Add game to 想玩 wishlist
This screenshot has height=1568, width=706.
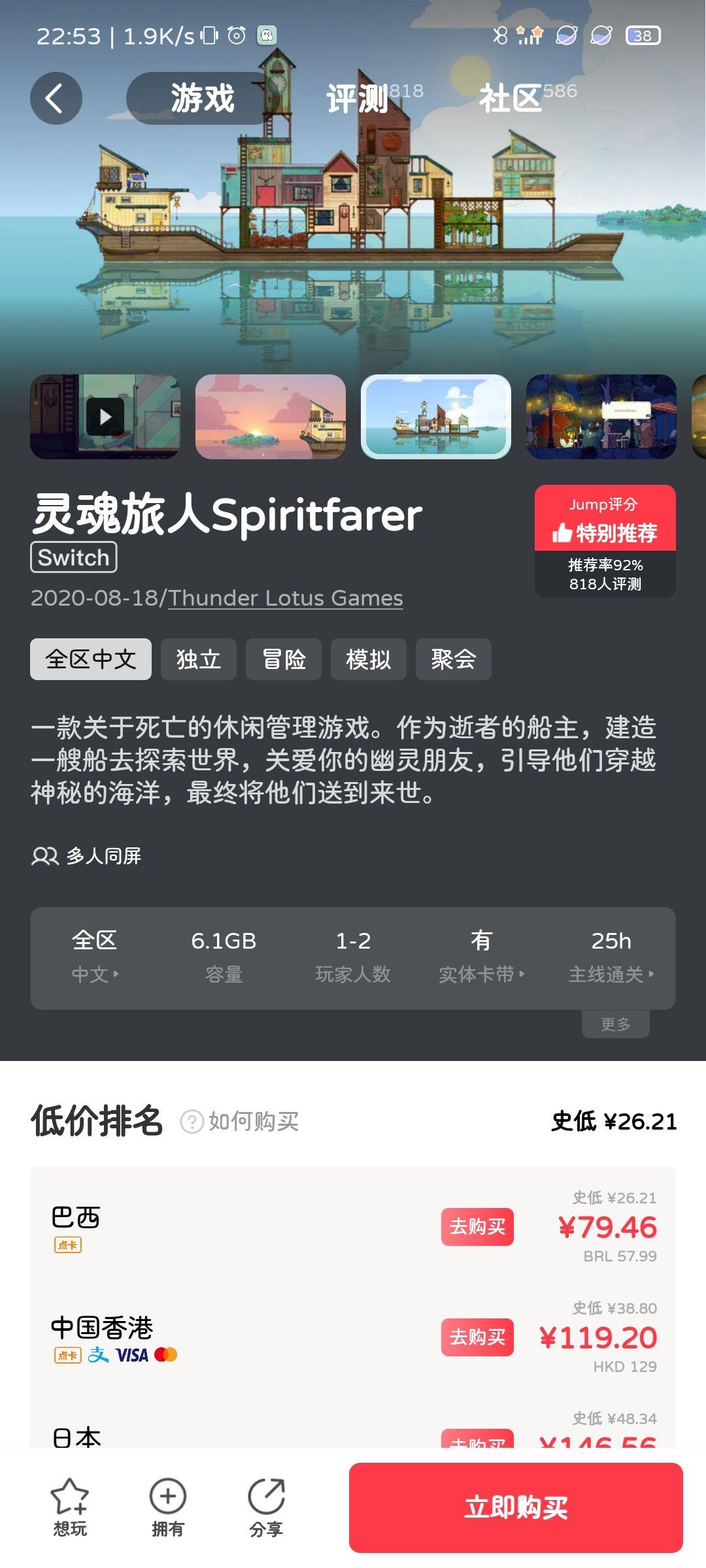pos(70,1507)
